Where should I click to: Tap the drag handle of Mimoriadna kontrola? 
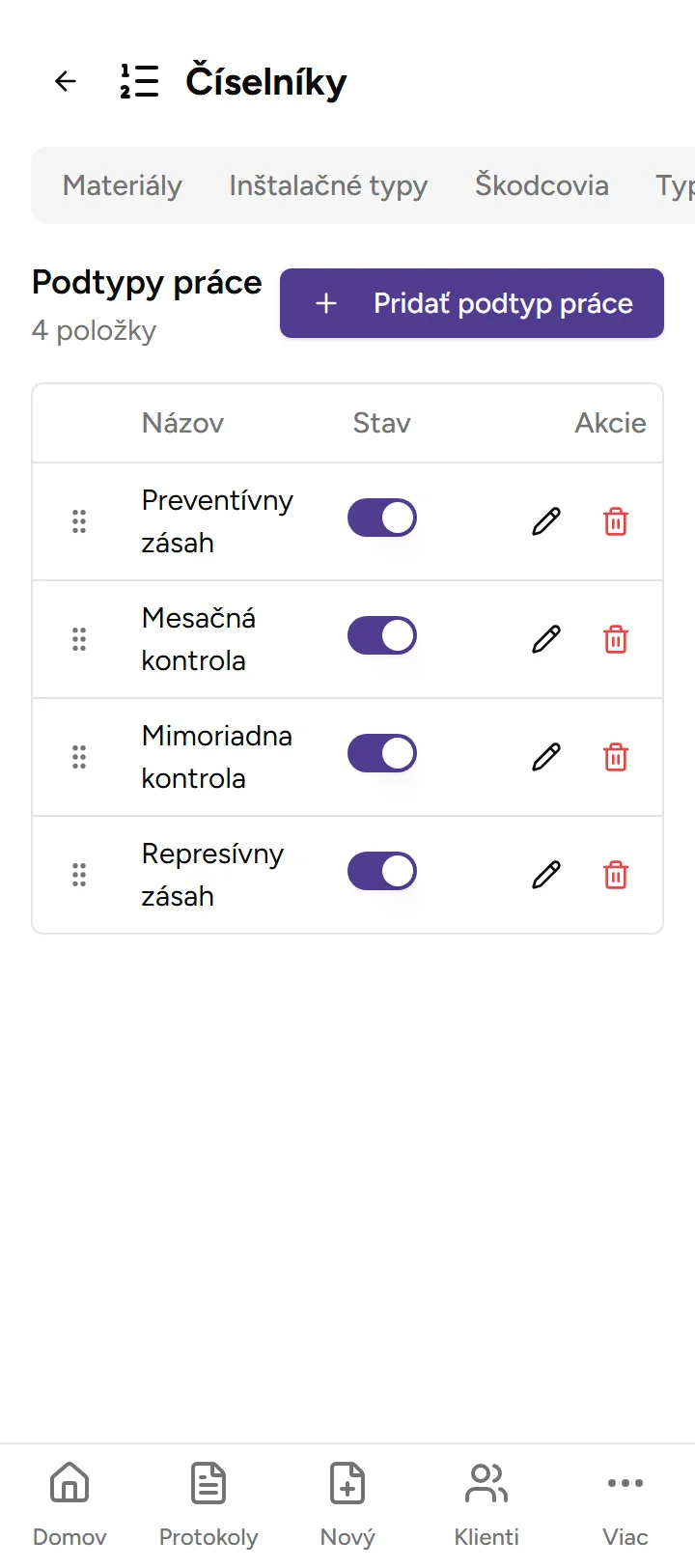(78, 757)
